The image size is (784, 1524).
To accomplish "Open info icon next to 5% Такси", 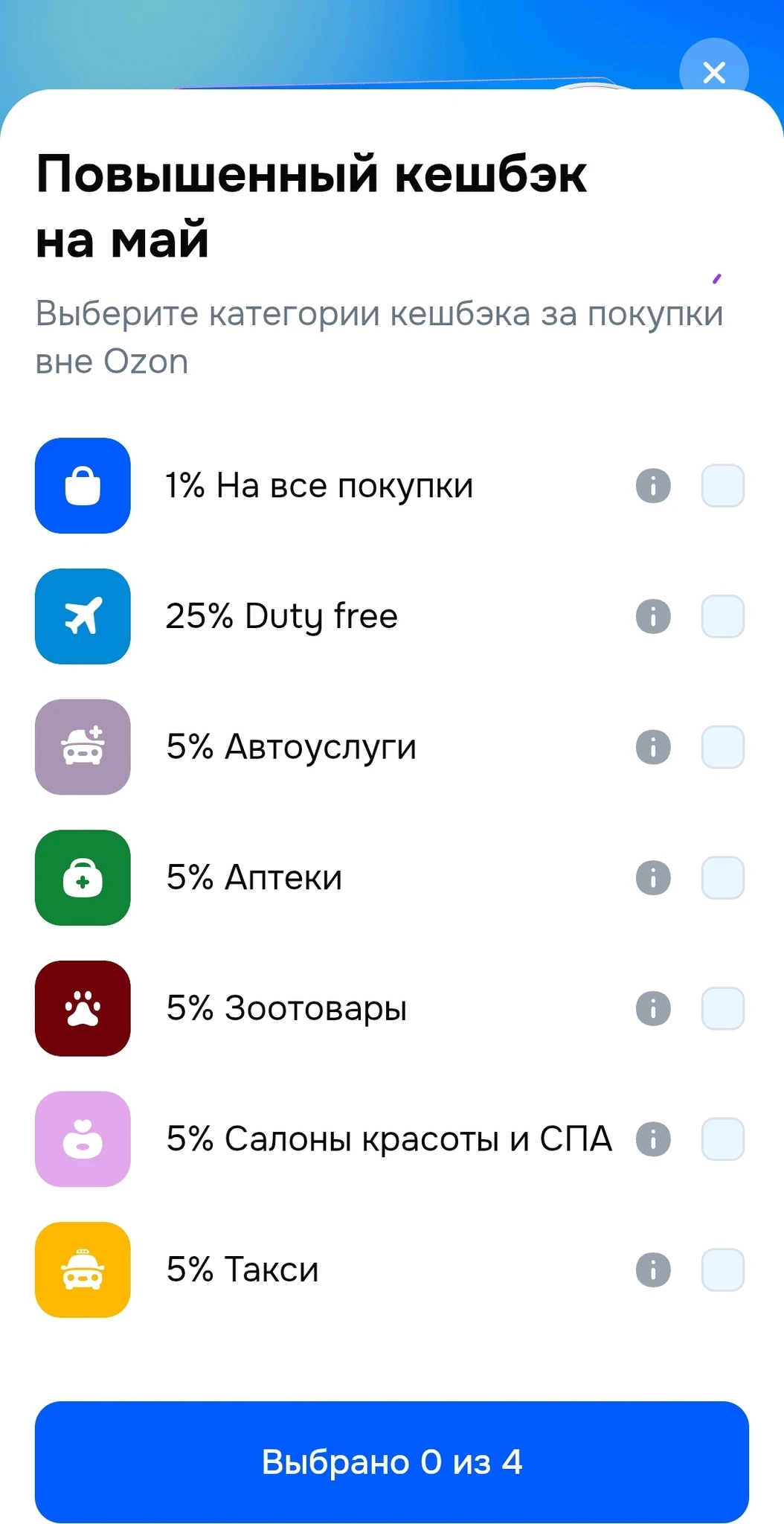I will (x=653, y=1270).
